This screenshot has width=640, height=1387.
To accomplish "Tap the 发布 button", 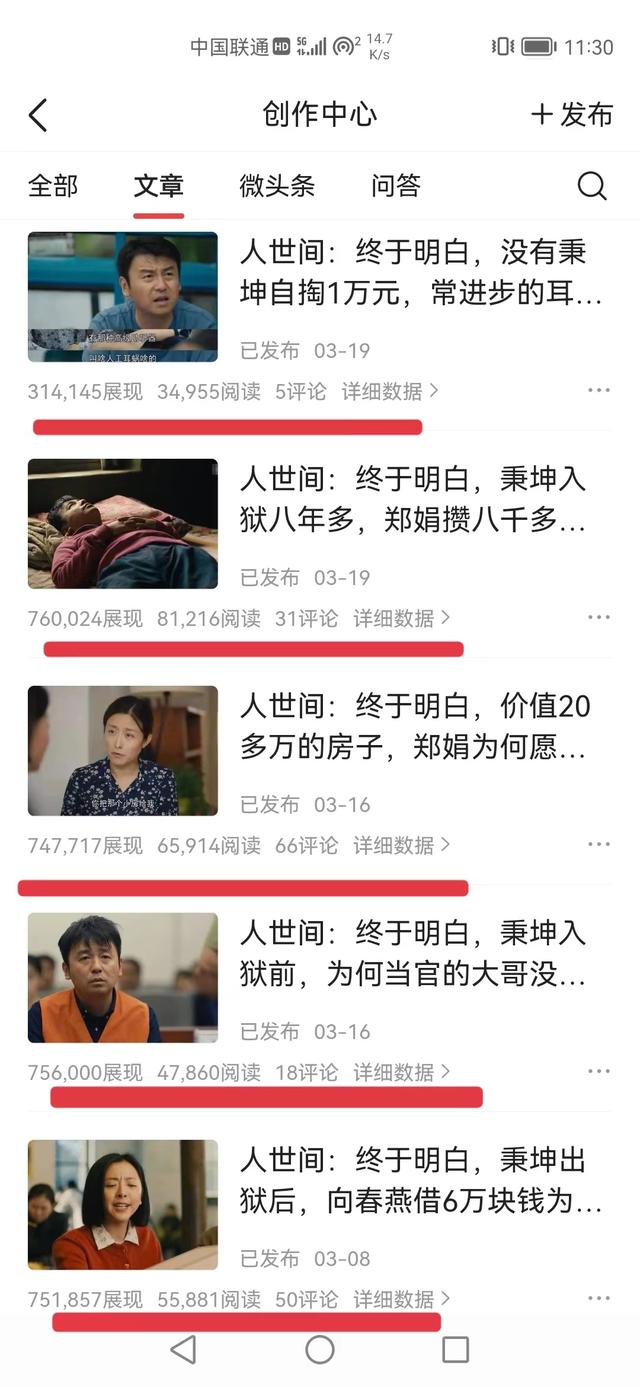I will coord(572,114).
